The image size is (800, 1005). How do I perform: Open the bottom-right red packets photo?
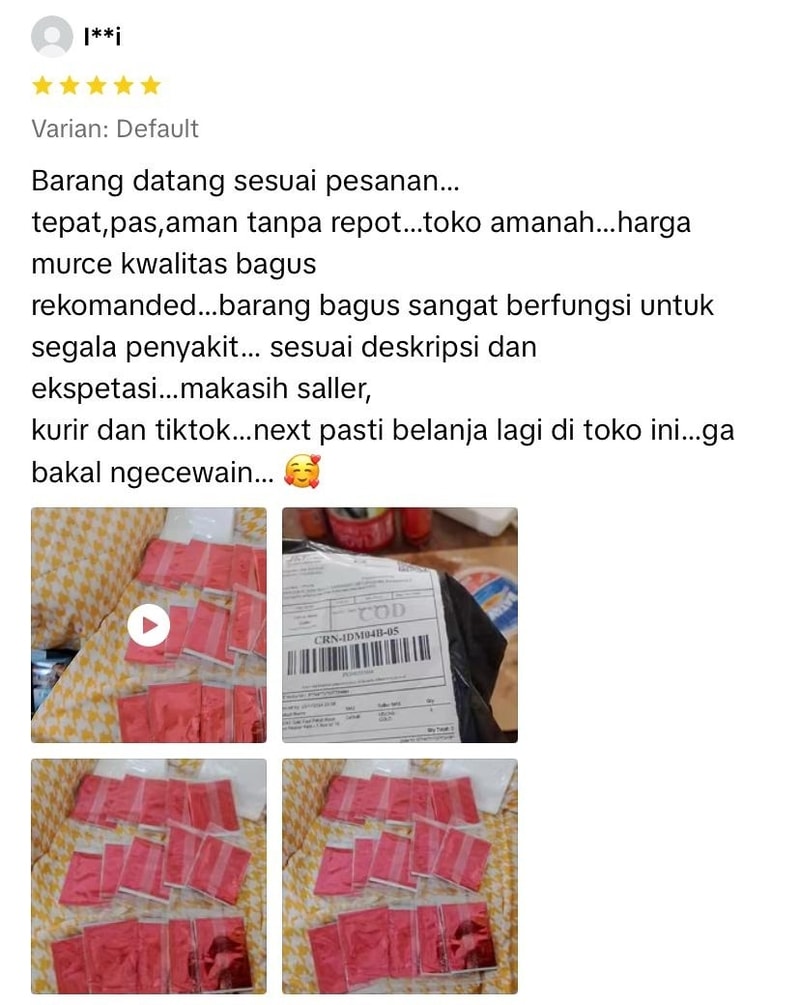[x=400, y=876]
